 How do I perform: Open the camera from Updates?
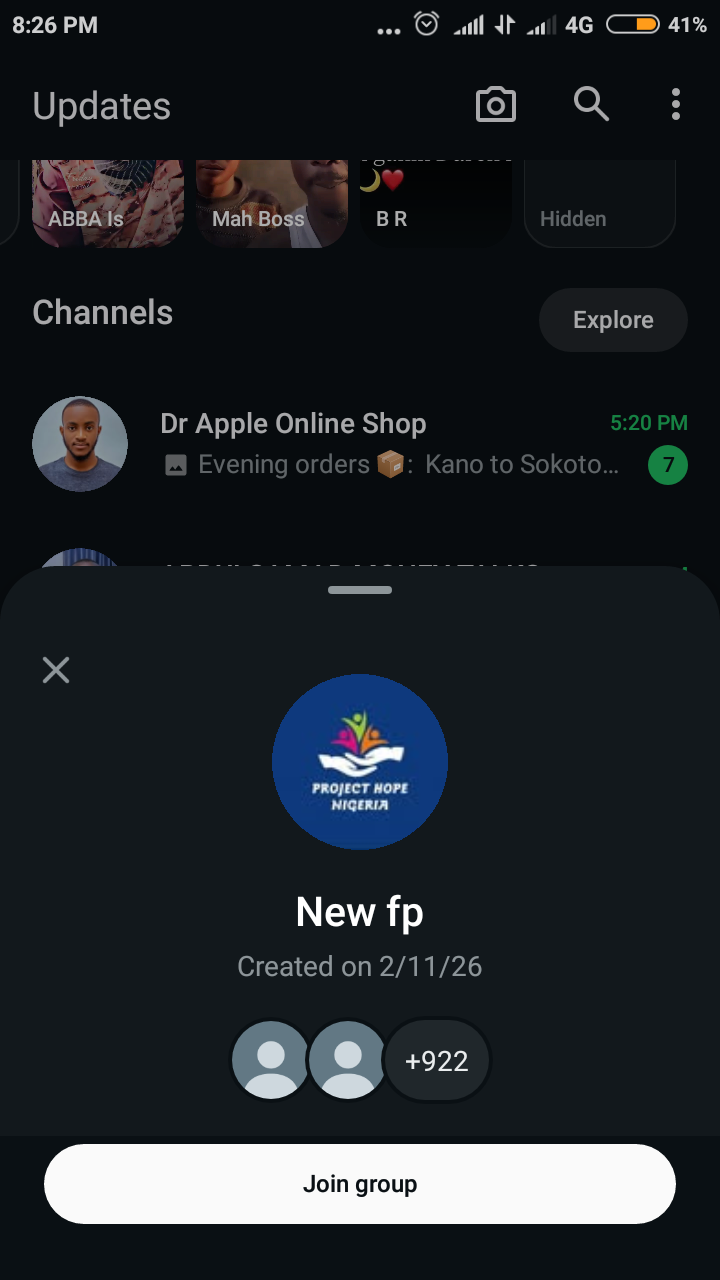coord(496,105)
